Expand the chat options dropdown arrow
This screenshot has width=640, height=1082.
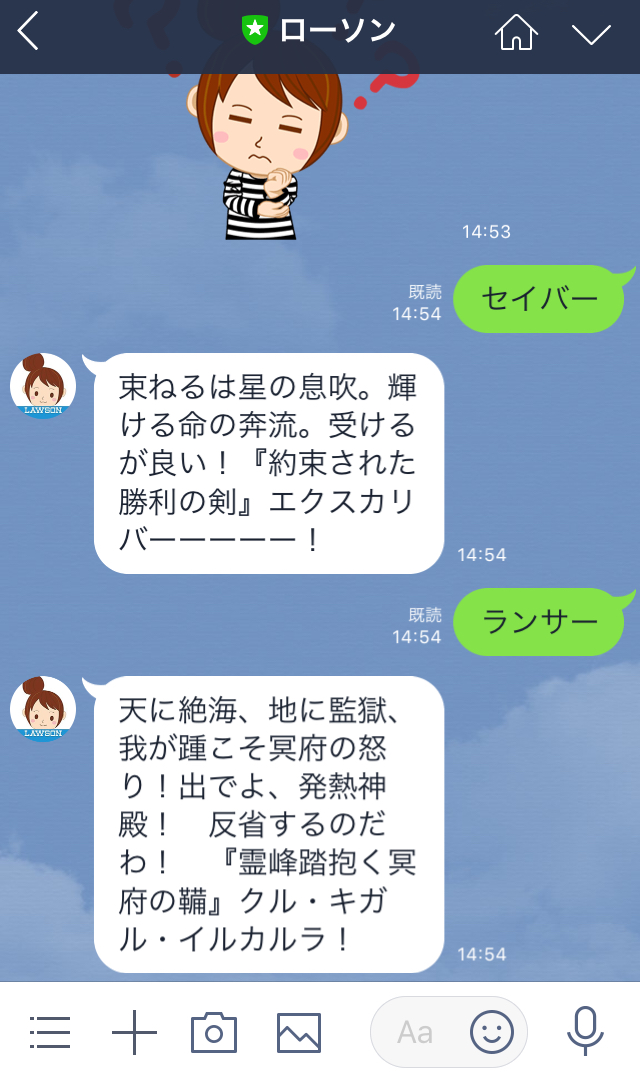pyautogui.click(x=591, y=34)
